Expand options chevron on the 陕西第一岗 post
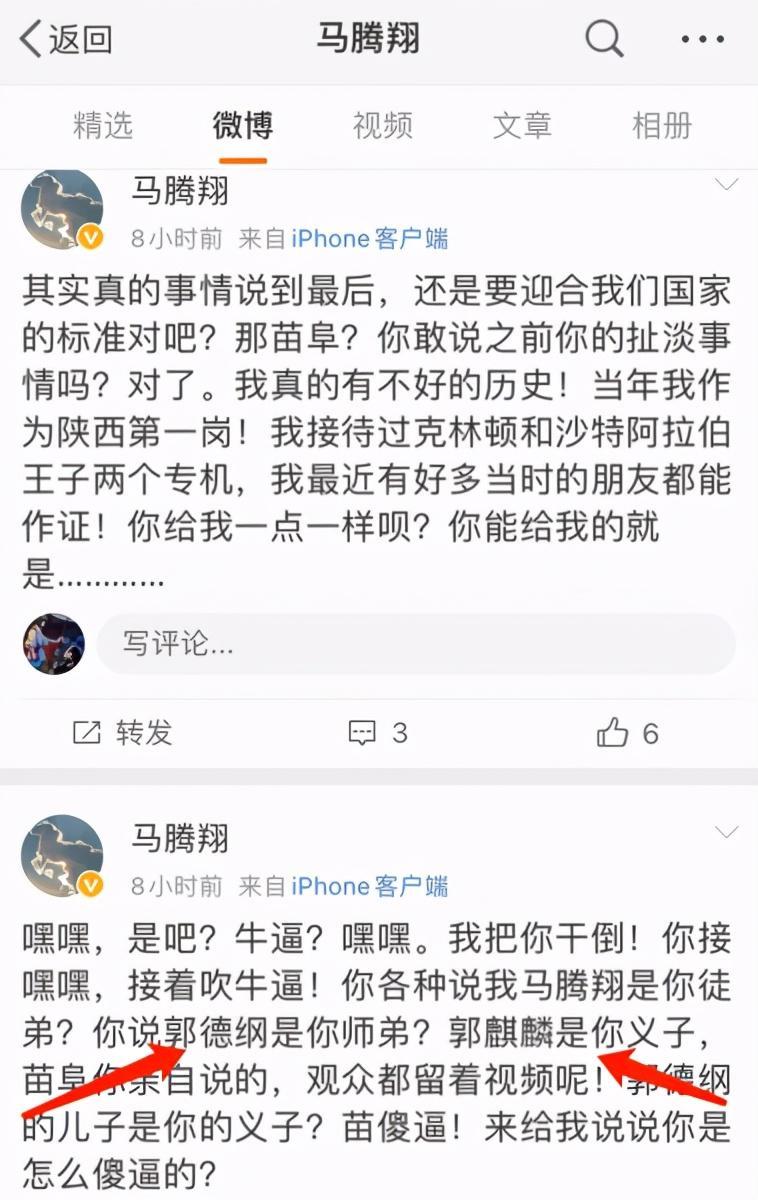Screen dimensions: 758x1200 click(x=724, y=184)
